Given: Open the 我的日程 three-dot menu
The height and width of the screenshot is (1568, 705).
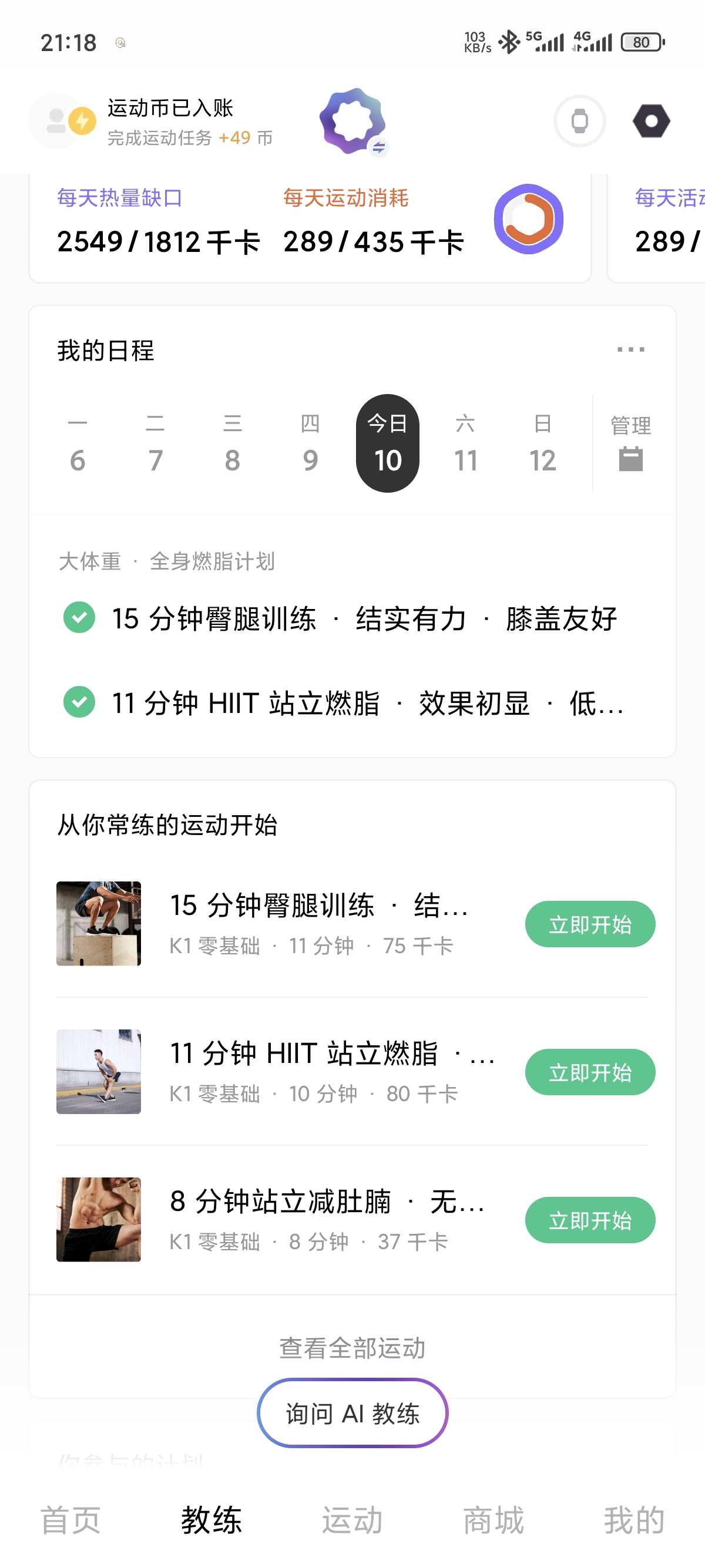Looking at the screenshot, I should (x=630, y=349).
